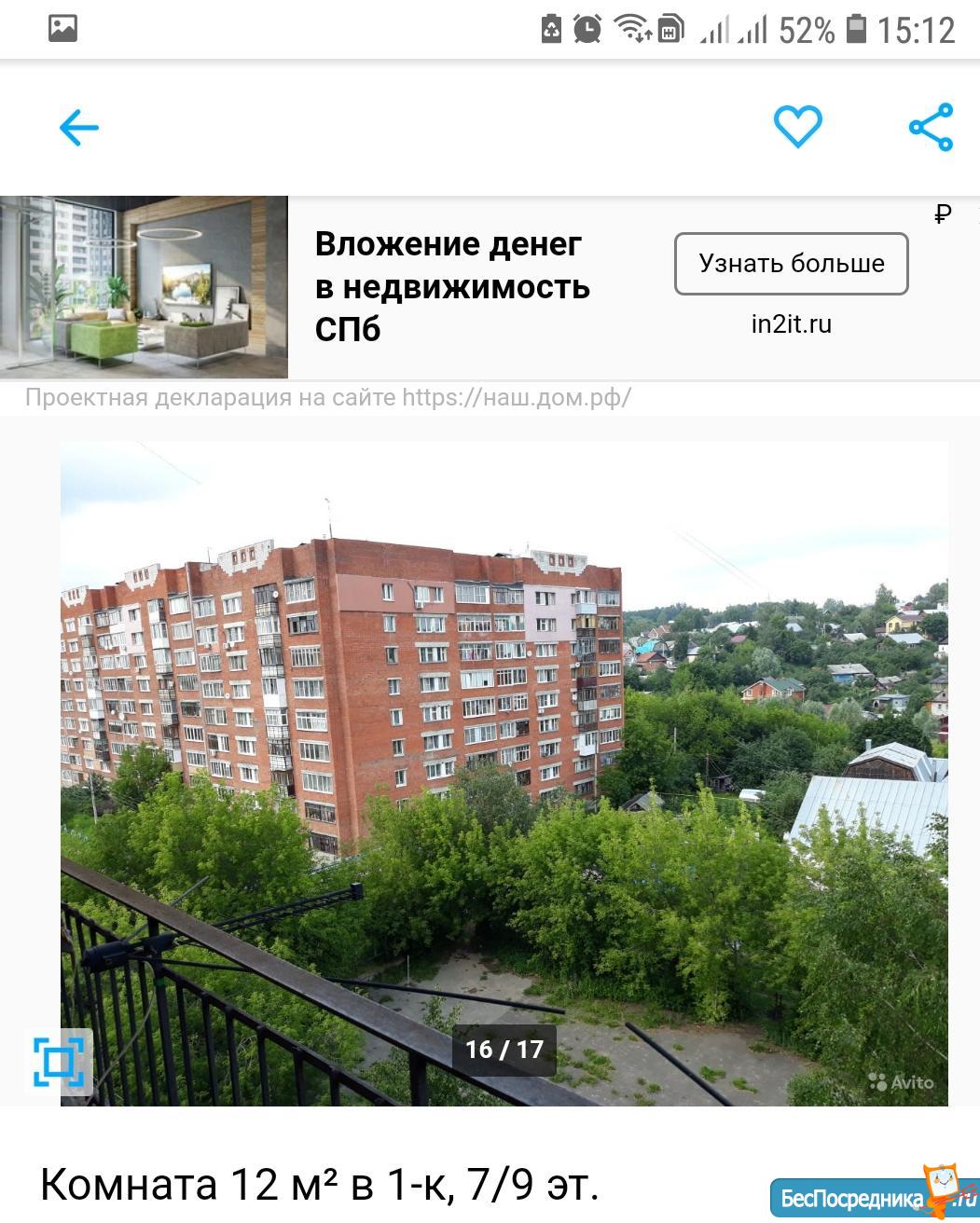
Task: Share this room listing
Action: point(931,127)
